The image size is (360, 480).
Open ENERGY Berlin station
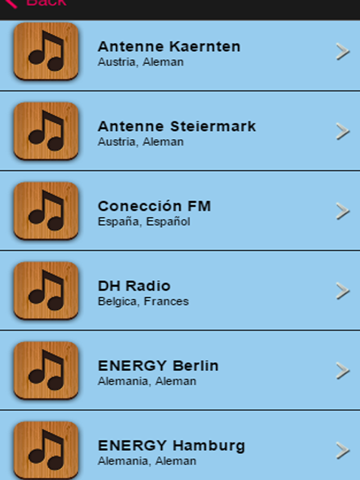[180, 370]
